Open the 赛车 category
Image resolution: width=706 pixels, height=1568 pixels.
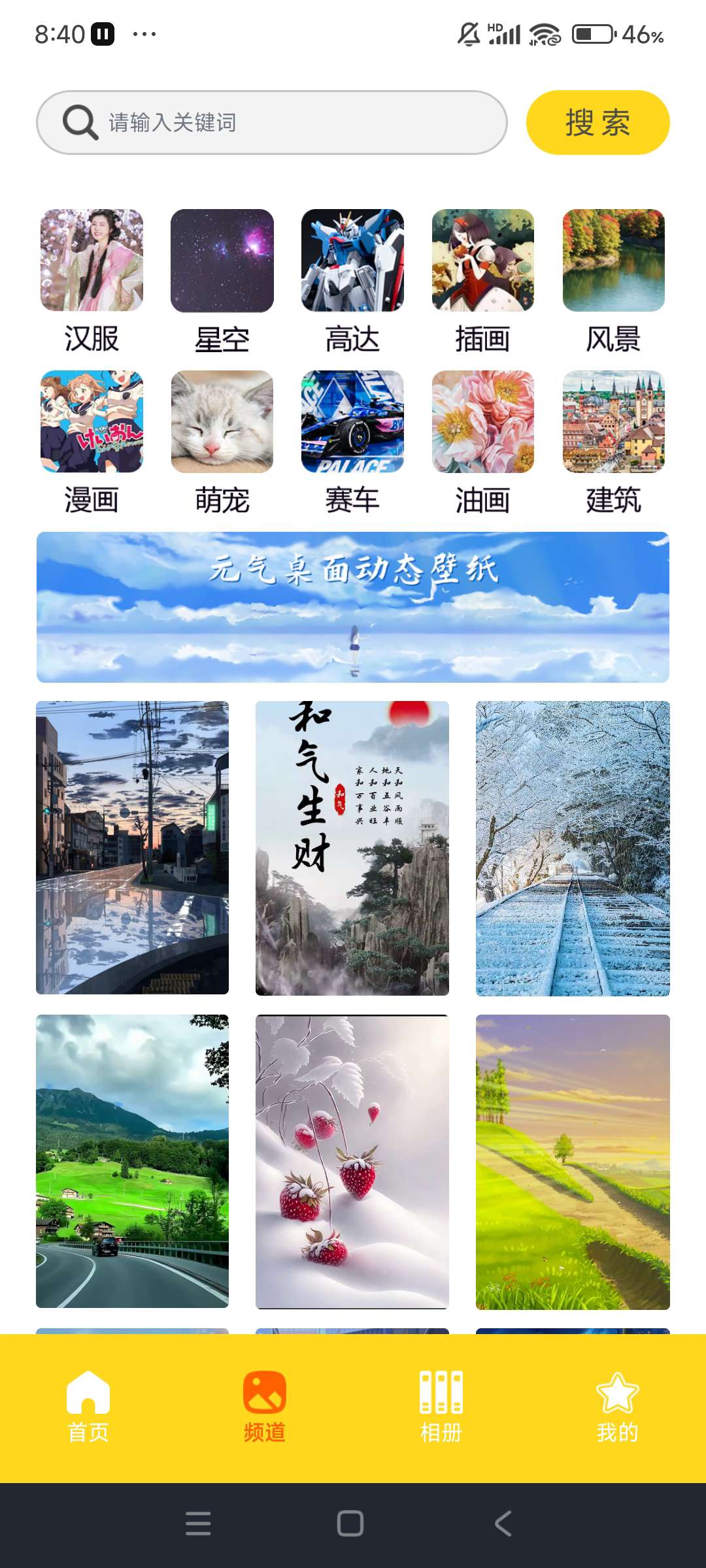pyautogui.click(x=352, y=442)
